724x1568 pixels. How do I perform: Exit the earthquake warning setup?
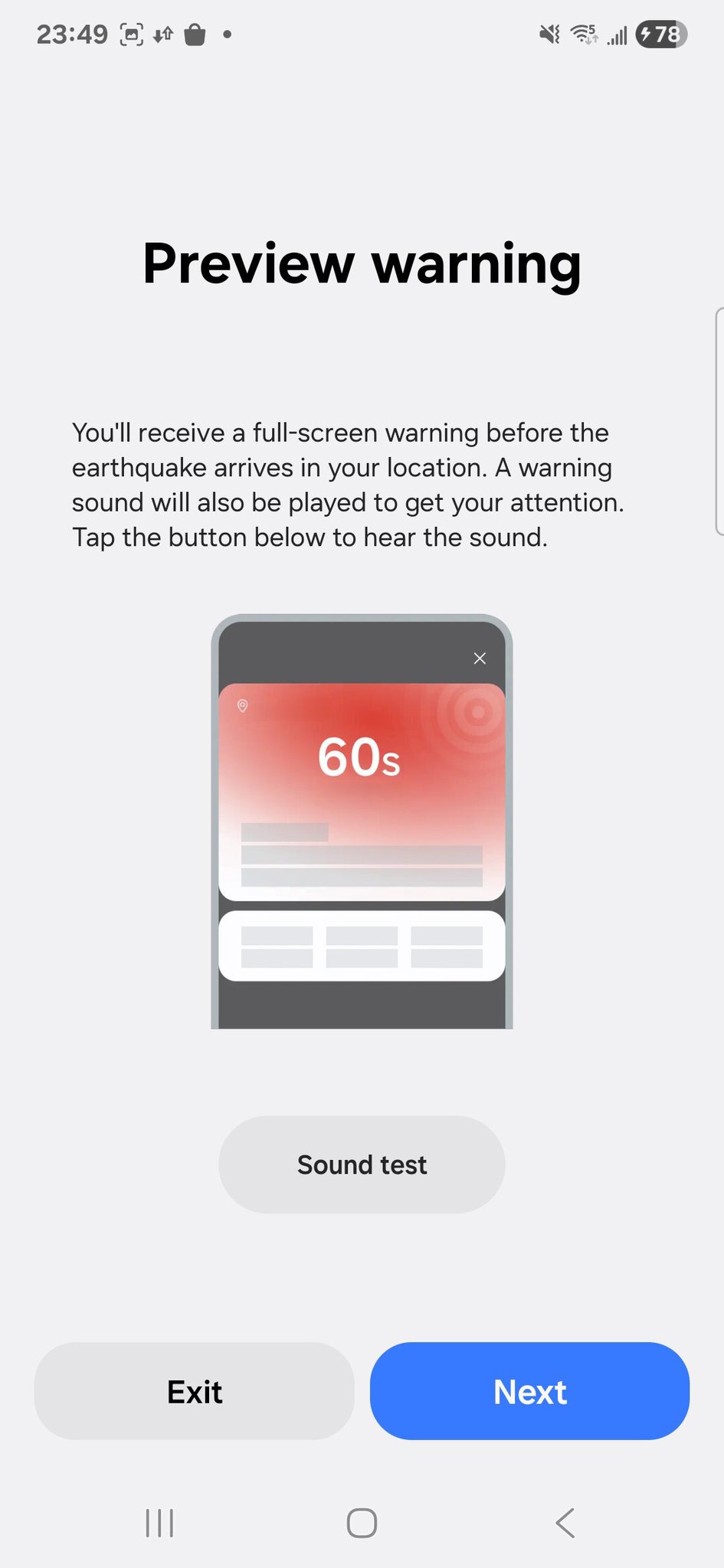click(x=195, y=1391)
